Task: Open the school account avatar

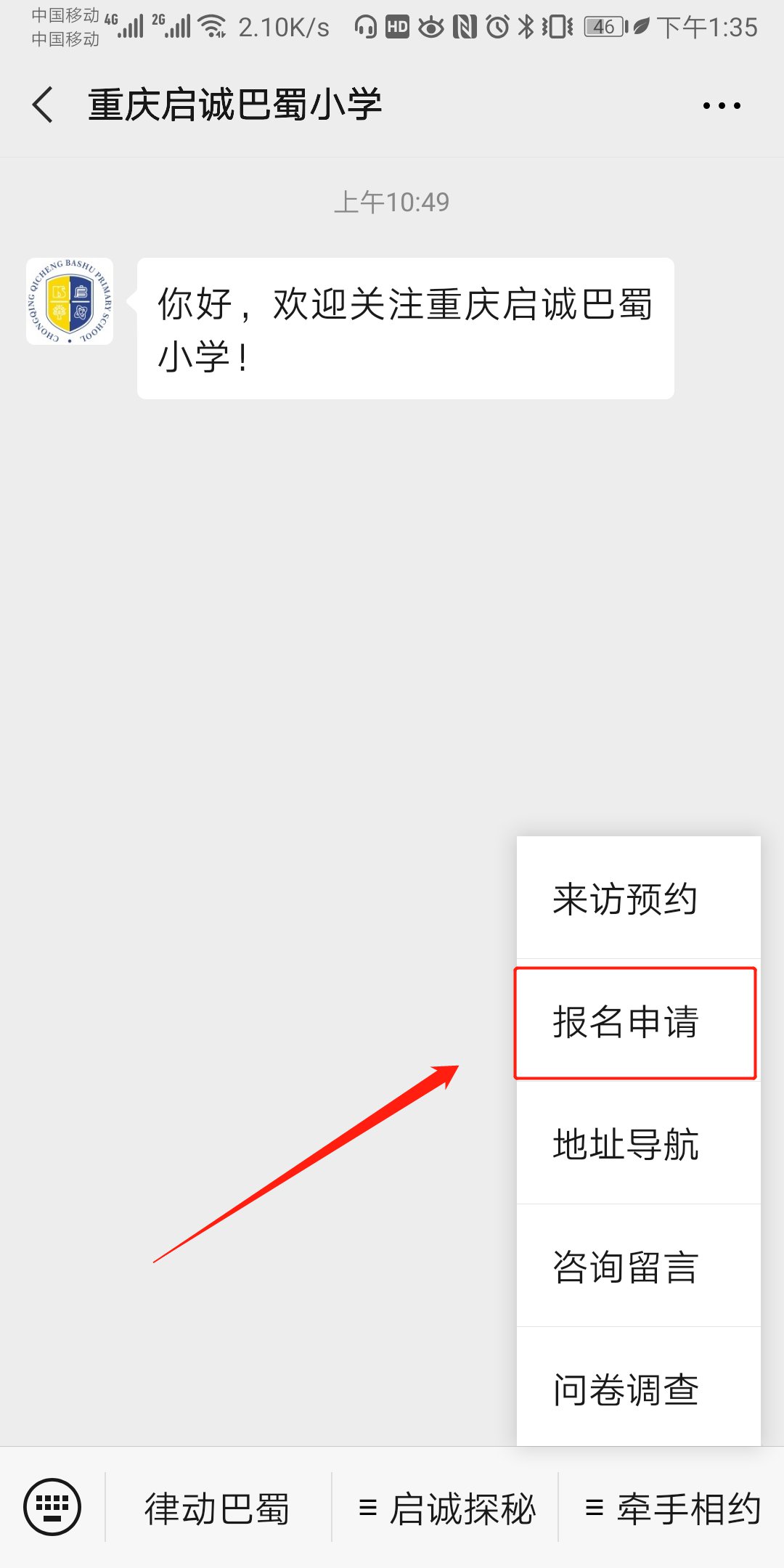Action: coord(70,301)
